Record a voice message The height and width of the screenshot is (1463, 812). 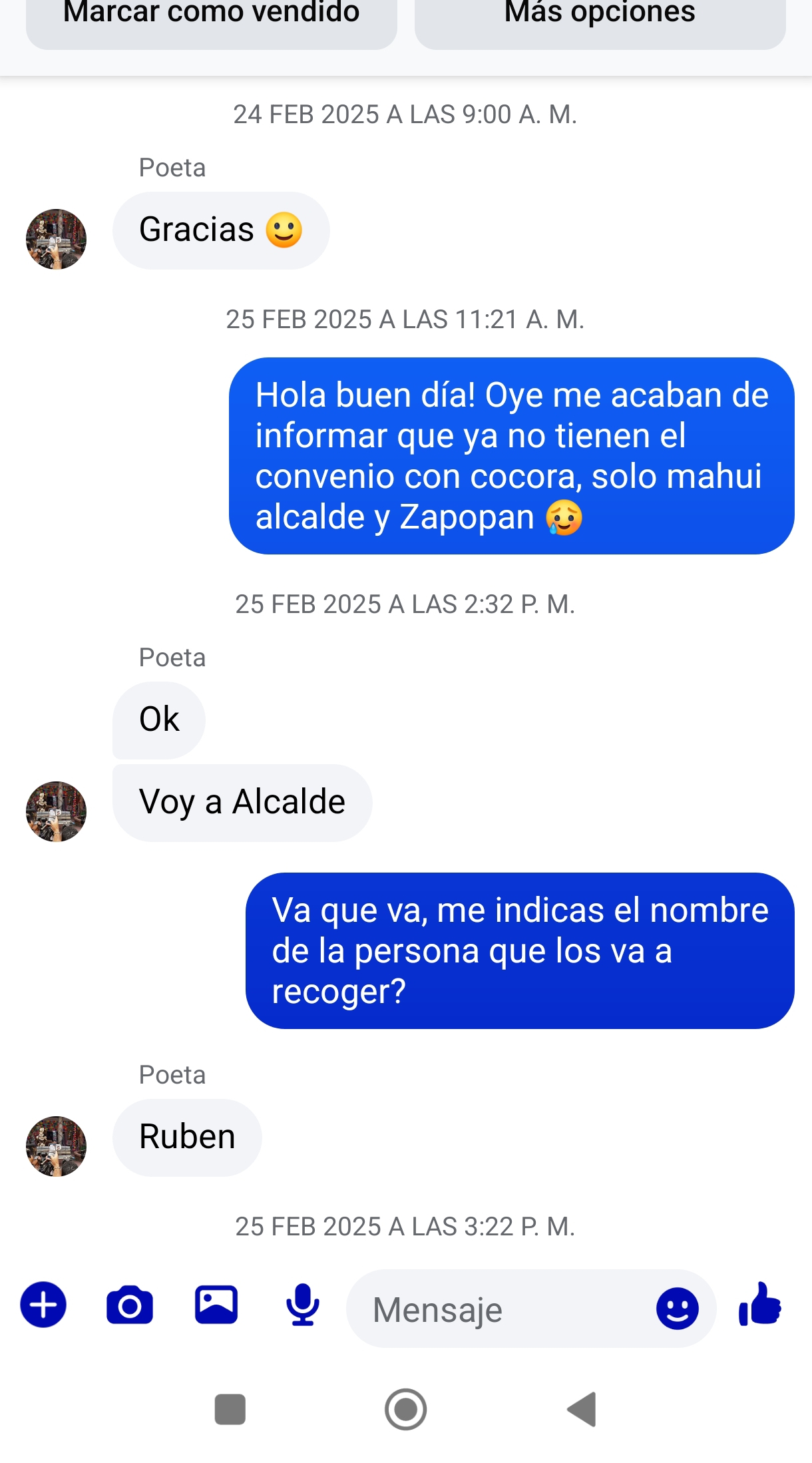click(x=303, y=1305)
